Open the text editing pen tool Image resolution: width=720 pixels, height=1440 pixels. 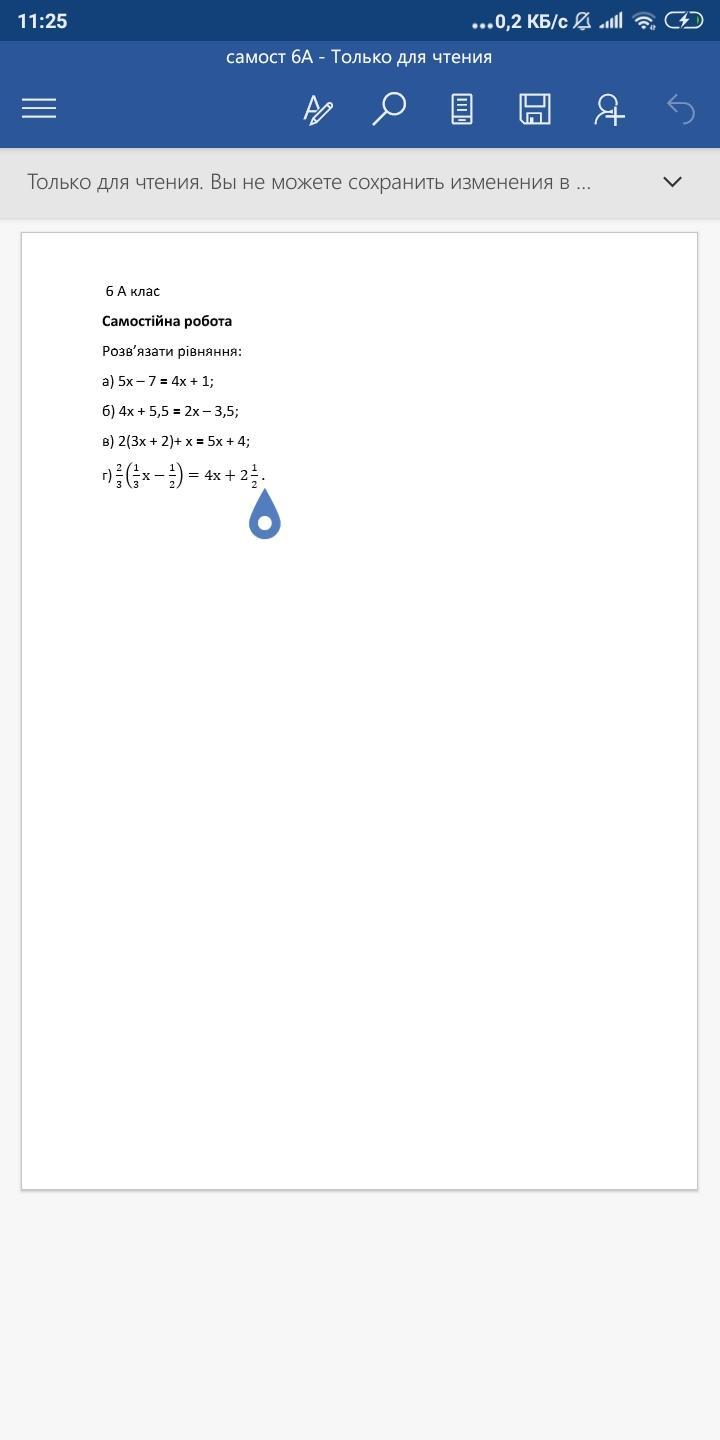318,109
